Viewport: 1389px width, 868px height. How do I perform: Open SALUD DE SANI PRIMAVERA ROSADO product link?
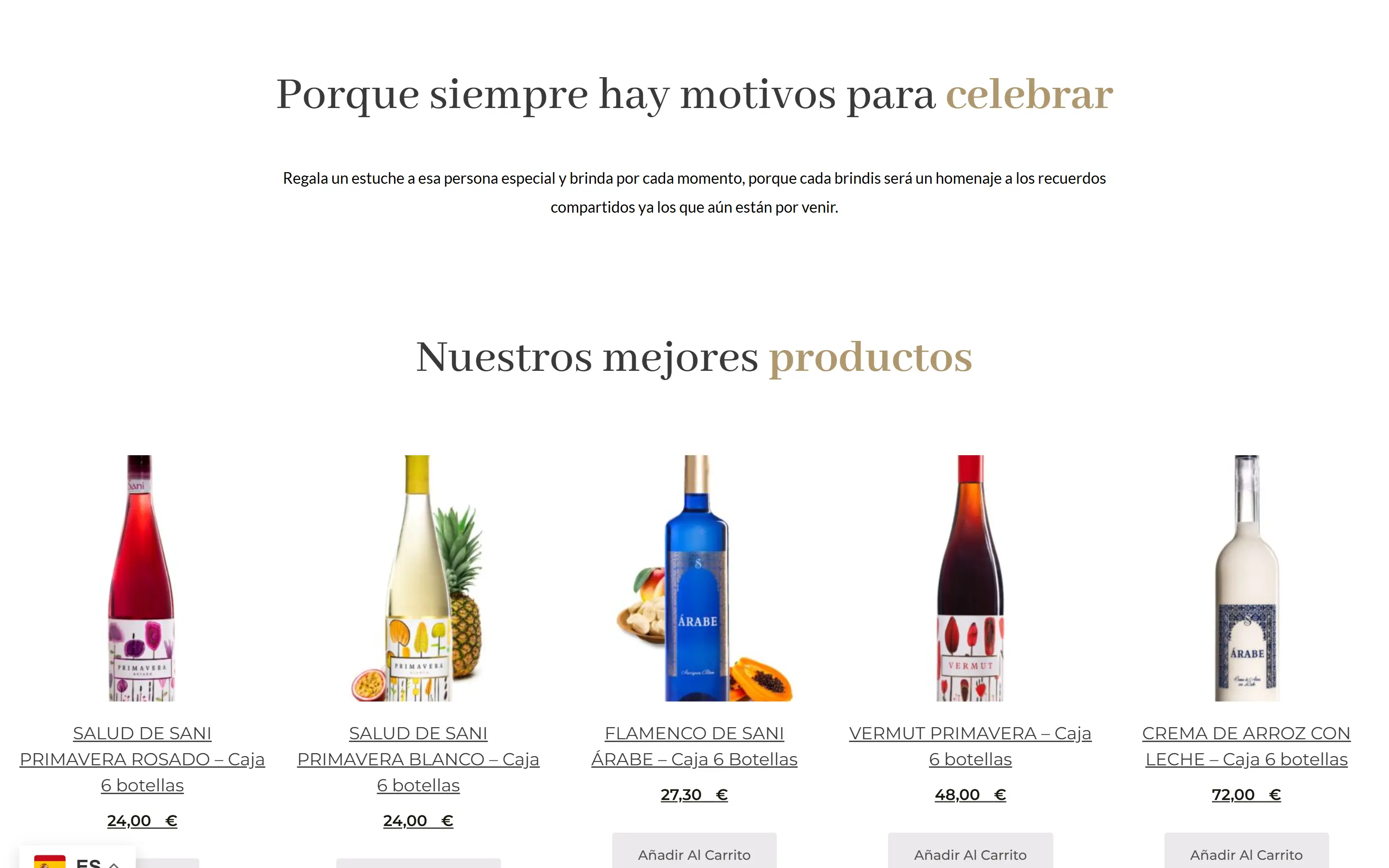(x=142, y=759)
